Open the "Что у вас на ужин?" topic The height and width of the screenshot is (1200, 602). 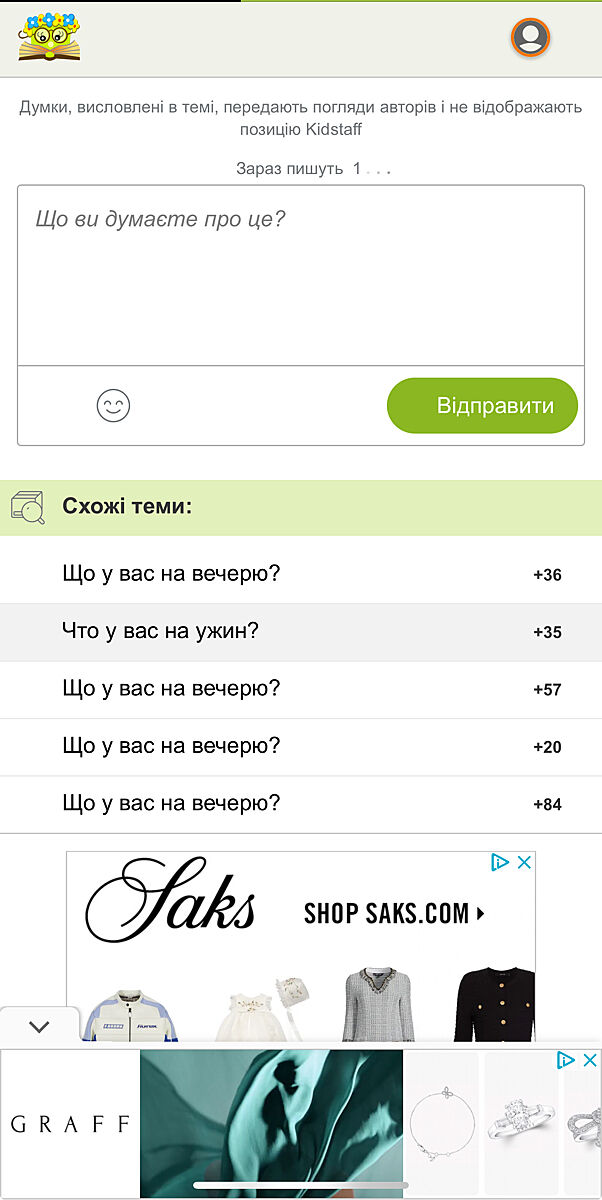coord(160,631)
